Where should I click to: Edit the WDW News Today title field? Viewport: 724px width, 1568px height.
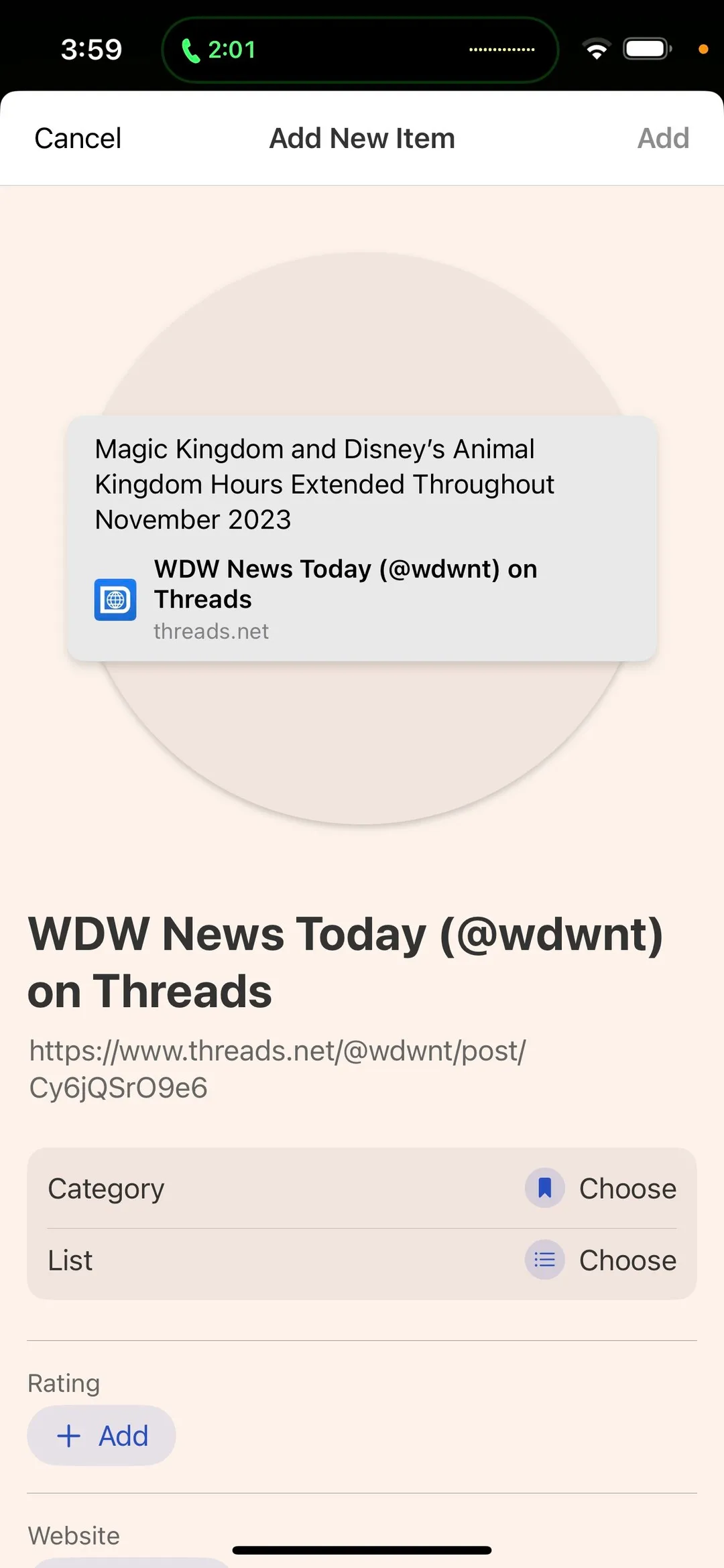pyautogui.click(x=345, y=962)
